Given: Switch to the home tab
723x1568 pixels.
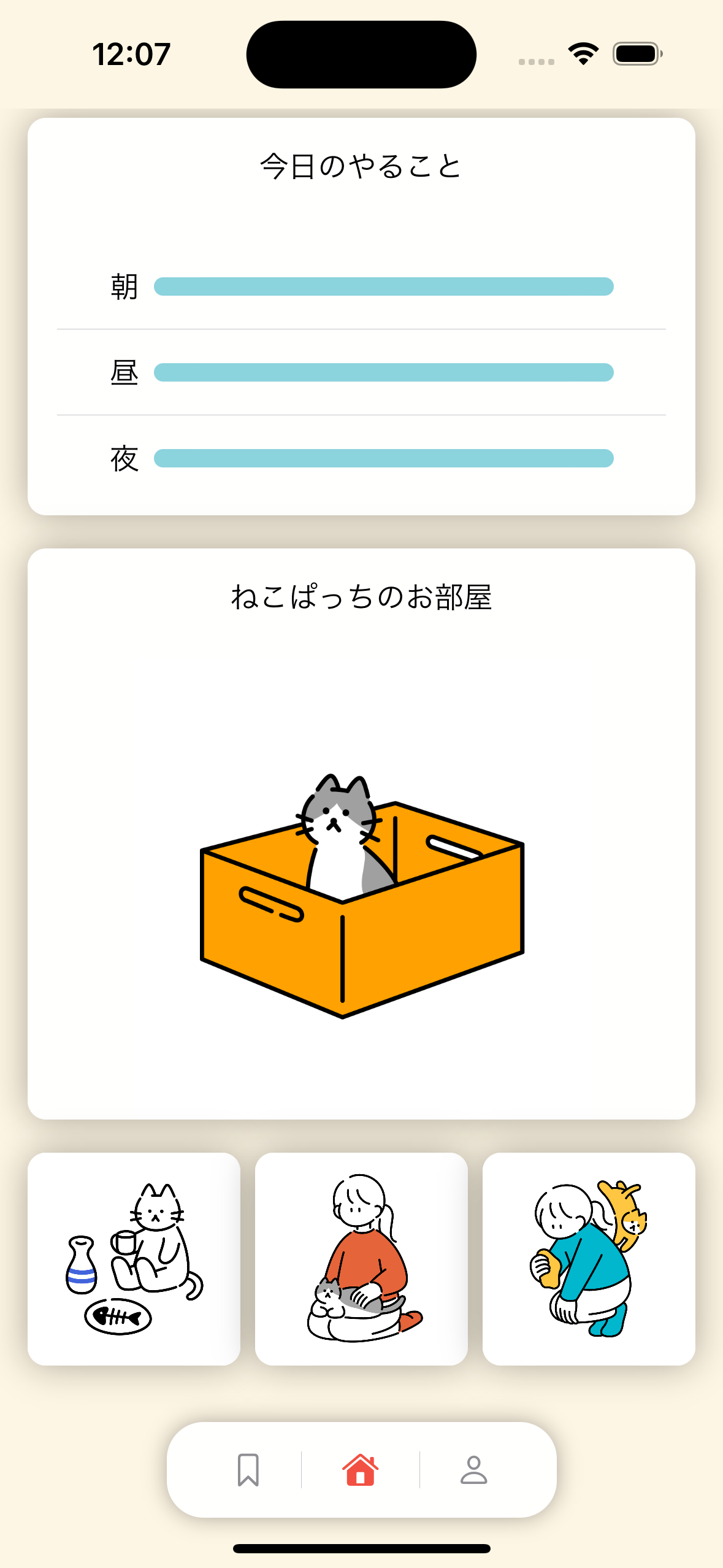Looking at the screenshot, I should coord(361,1469).
